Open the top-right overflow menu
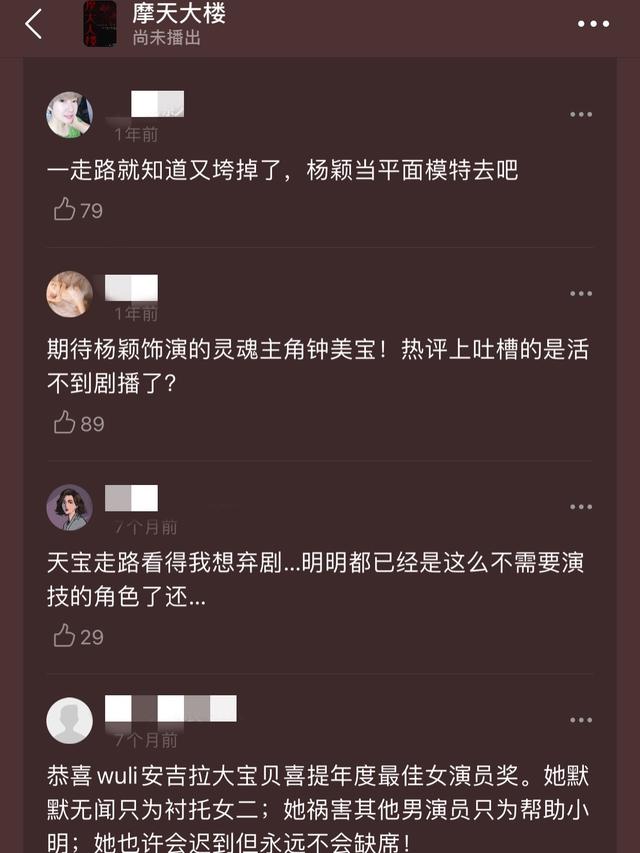 pos(594,24)
